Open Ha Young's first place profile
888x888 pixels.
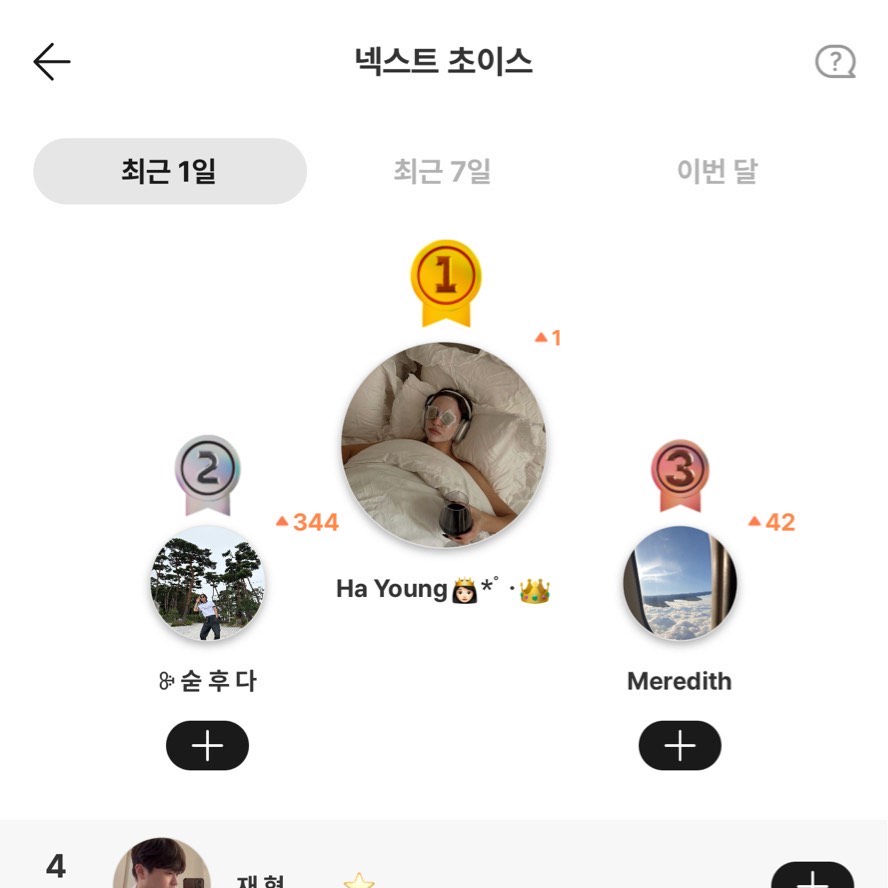[444, 445]
